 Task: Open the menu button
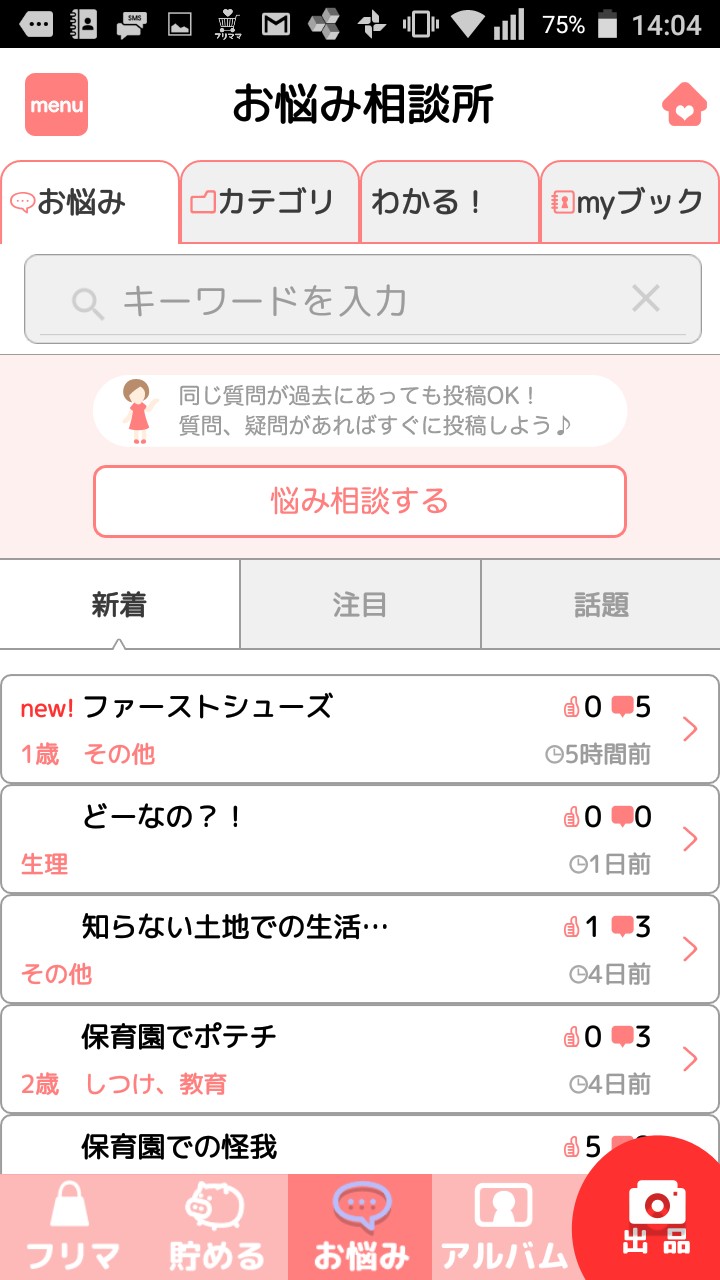(x=56, y=104)
